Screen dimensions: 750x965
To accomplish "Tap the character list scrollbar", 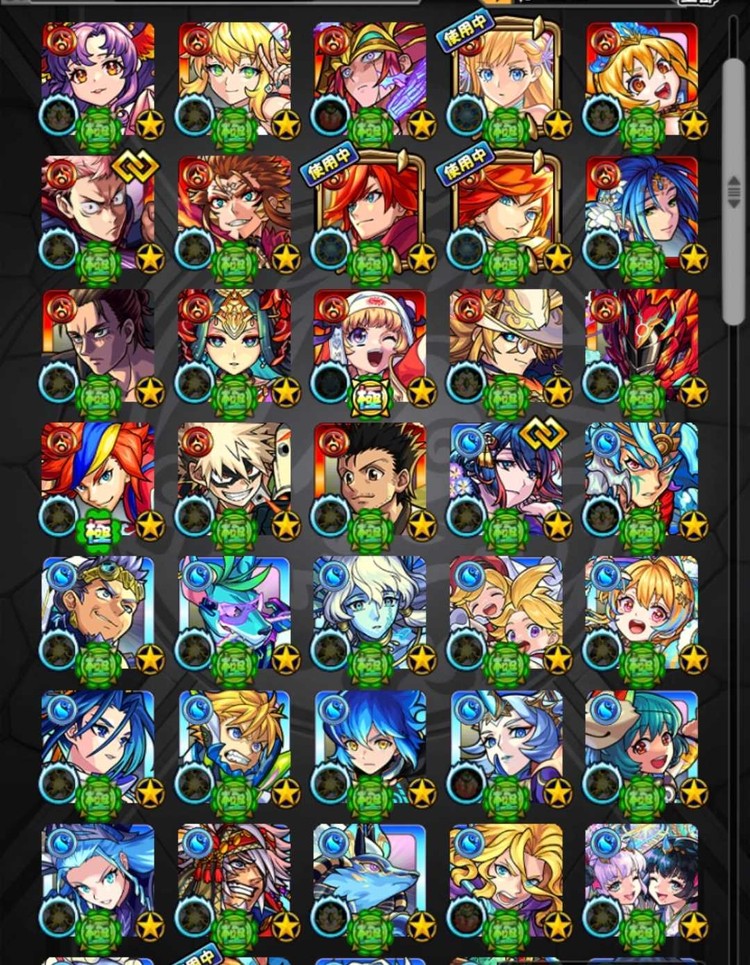I will pos(735,190).
